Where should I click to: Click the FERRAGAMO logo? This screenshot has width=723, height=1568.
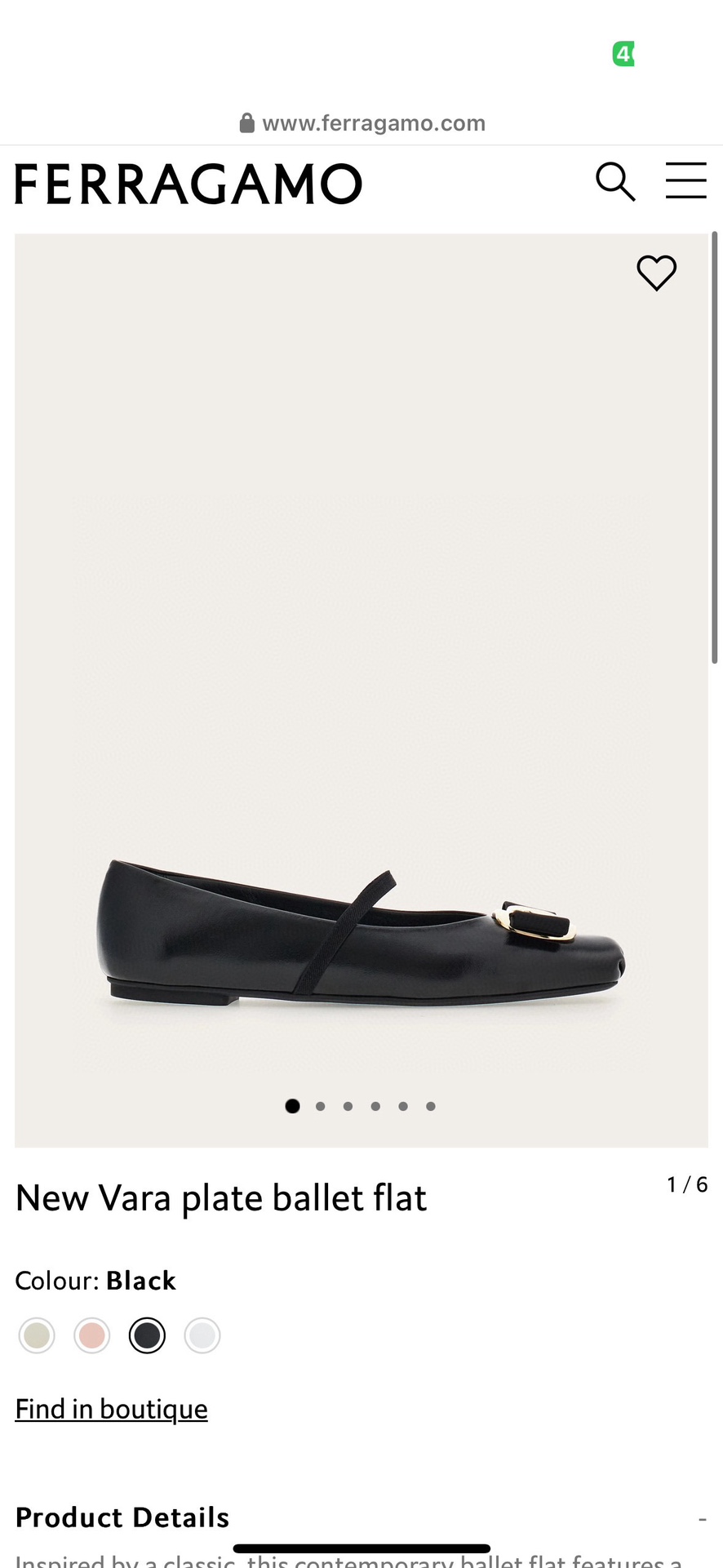(x=187, y=184)
